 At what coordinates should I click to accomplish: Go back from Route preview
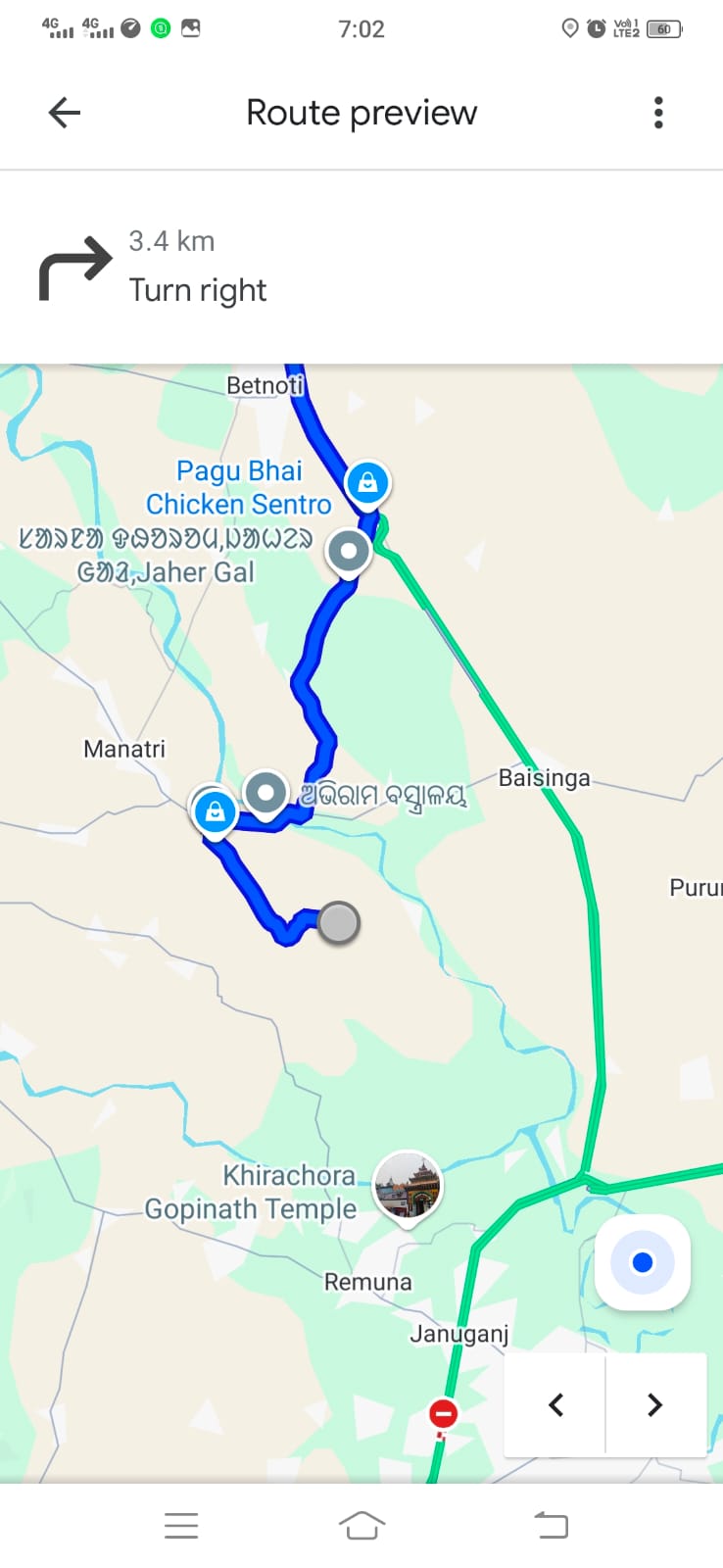65,113
